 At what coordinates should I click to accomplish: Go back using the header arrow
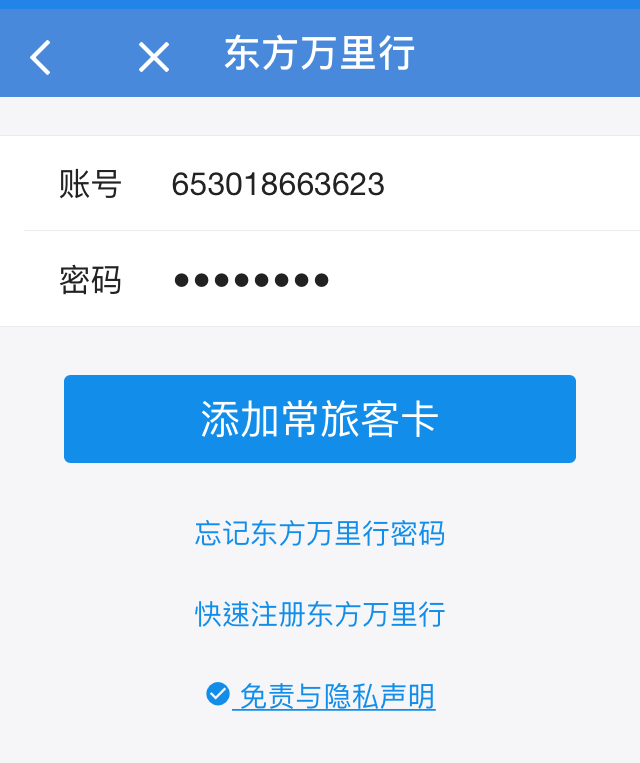(40, 57)
